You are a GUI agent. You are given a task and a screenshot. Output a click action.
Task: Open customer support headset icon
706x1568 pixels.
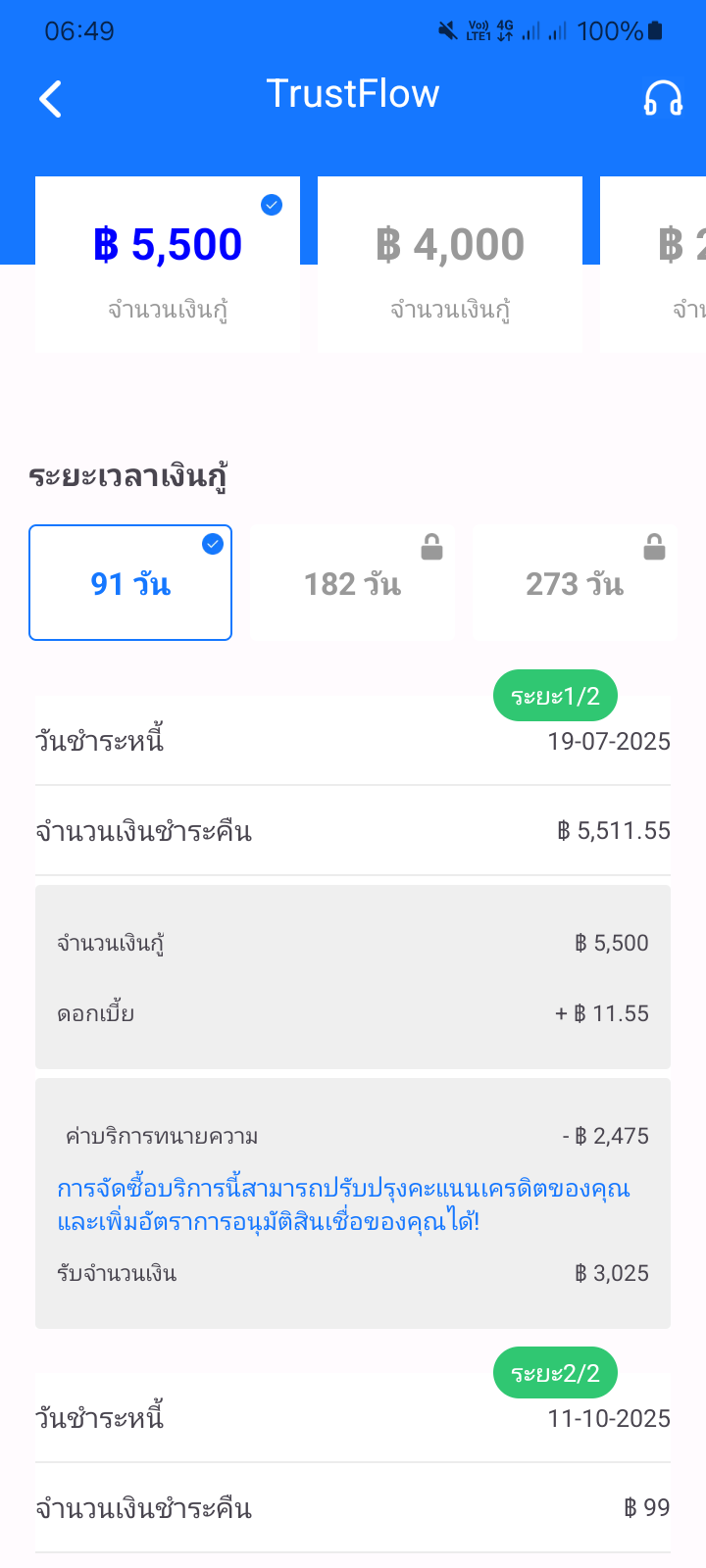point(663,98)
